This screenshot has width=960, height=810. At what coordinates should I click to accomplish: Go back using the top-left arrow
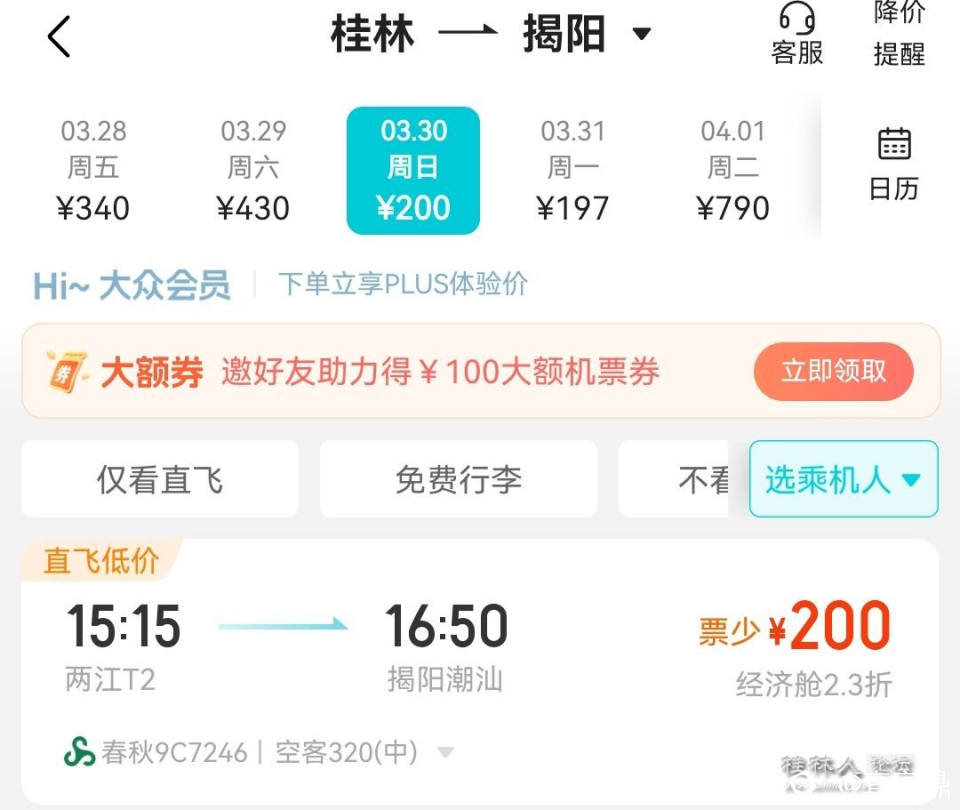(60, 37)
